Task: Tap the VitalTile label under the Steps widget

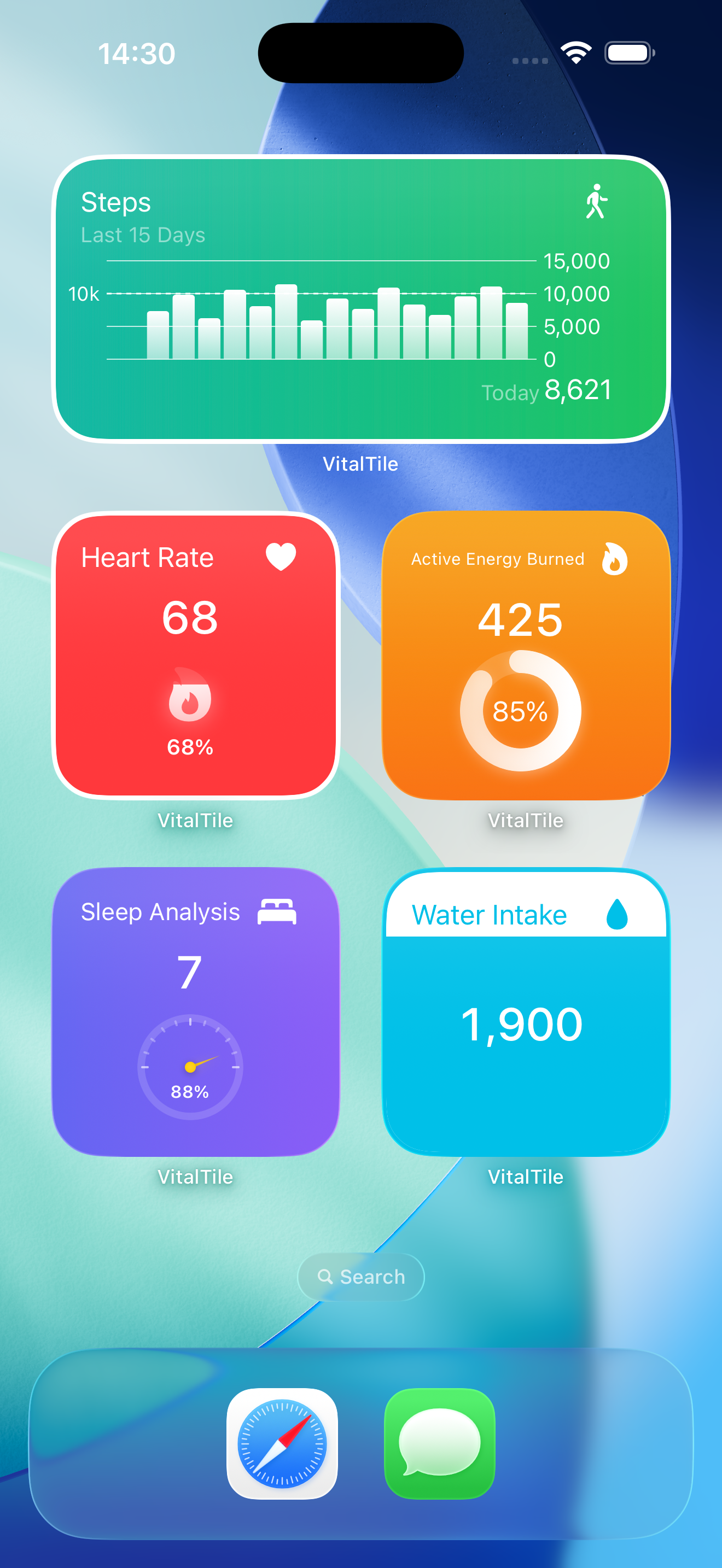Action: [360, 464]
